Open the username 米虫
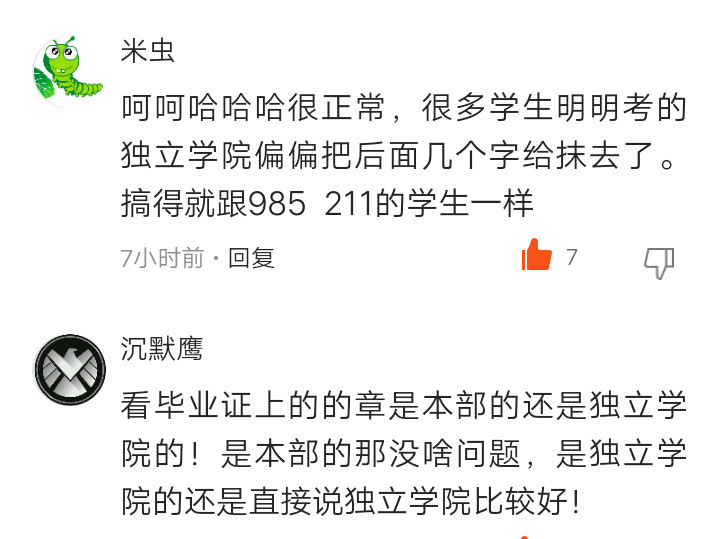Viewport: 719px width, 539px height. coord(148,51)
